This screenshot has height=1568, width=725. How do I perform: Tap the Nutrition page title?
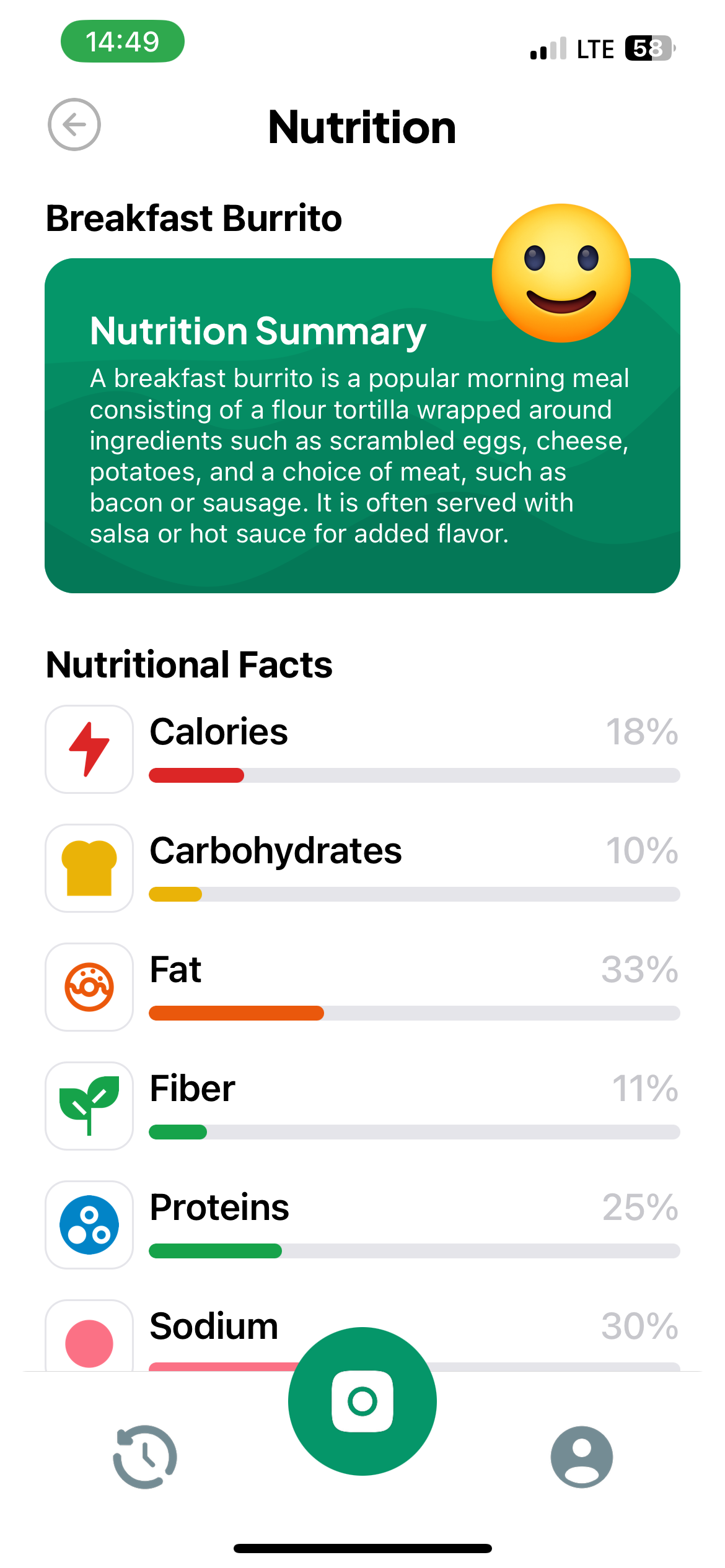[x=362, y=127]
